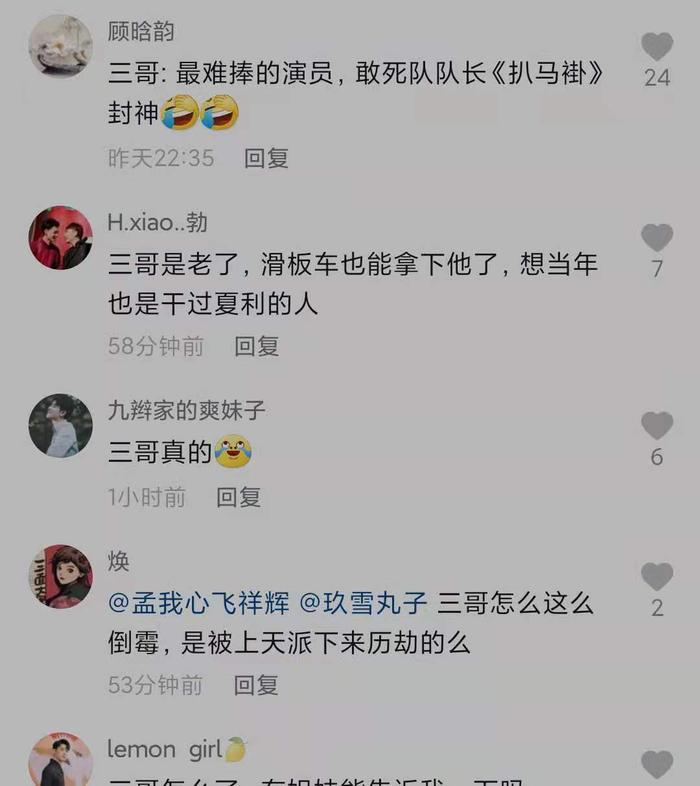
Task: Reply to H.xiao..勃's comment
Action: tap(256, 346)
